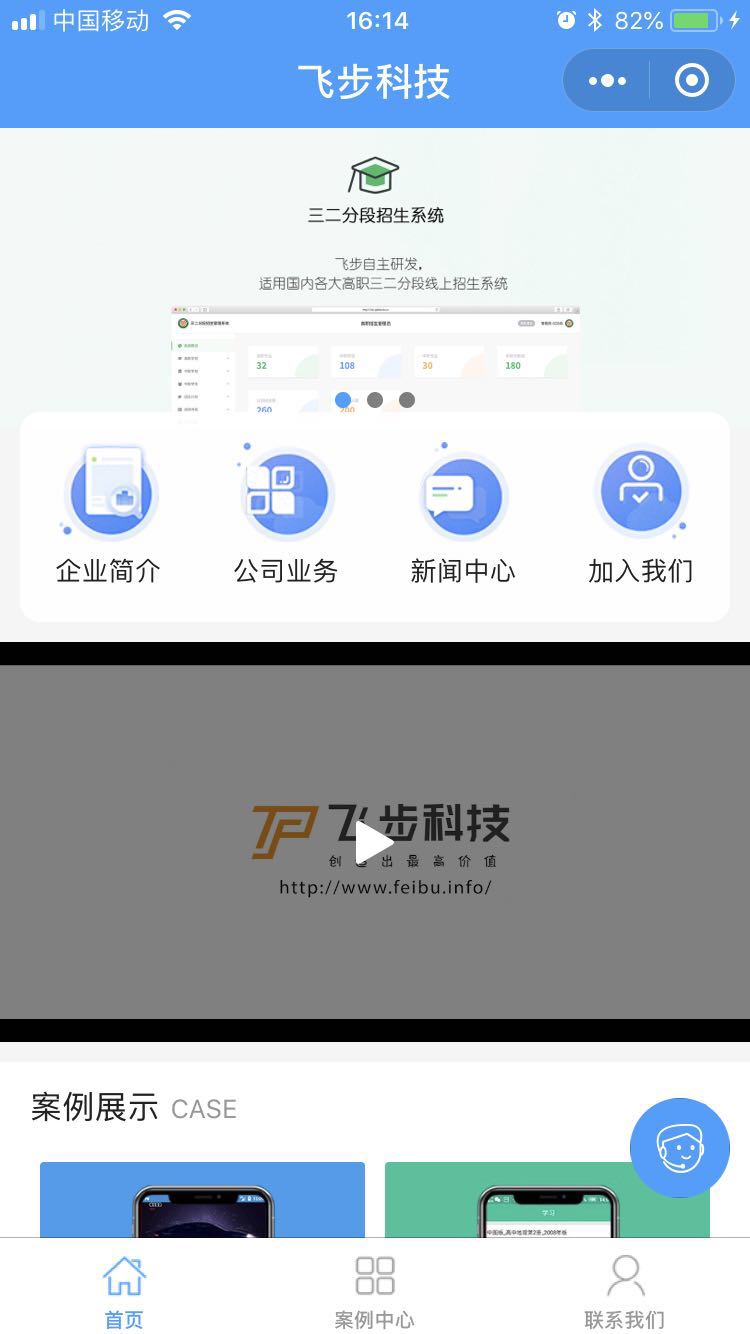This screenshot has height=1334, width=750.
Task: Switch to the 案例中心 tab
Action: (375, 1292)
